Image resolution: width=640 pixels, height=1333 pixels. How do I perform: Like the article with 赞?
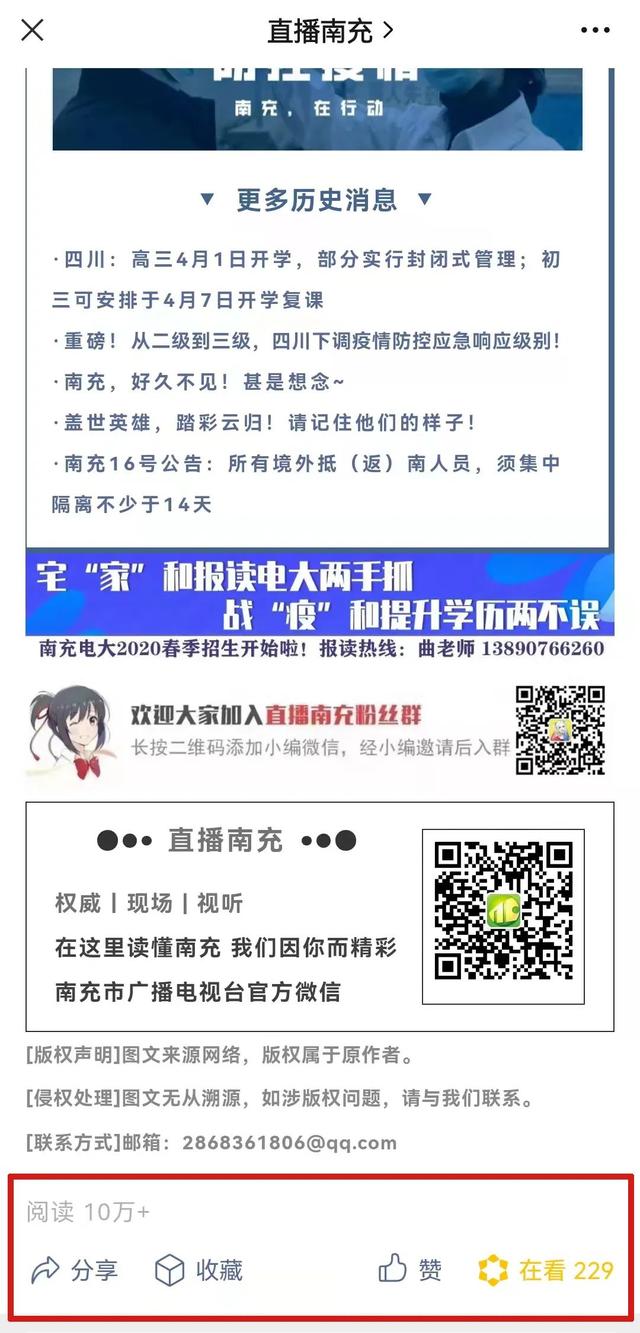click(x=410, y=1271)
